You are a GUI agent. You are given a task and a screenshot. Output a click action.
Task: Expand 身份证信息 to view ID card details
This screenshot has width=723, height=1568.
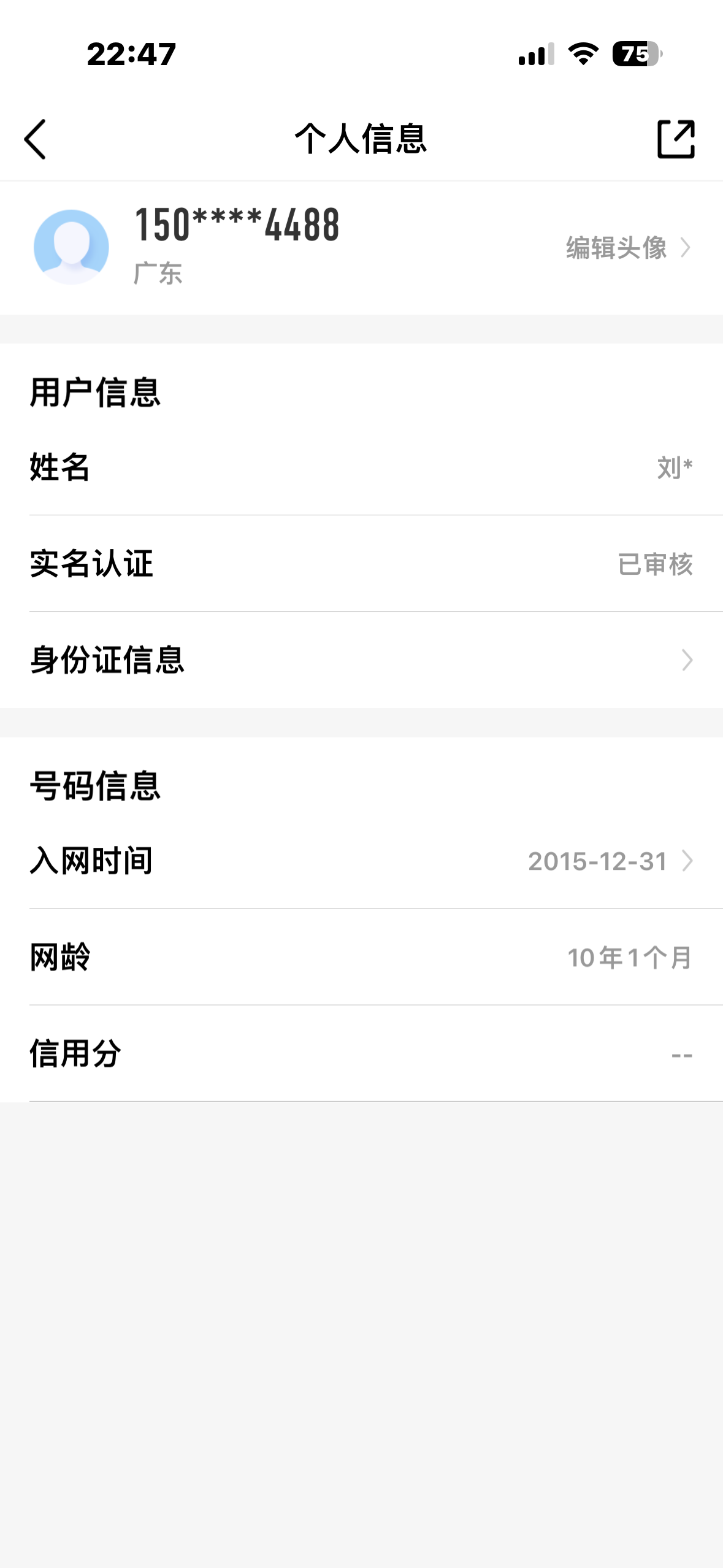click(361, 659)
